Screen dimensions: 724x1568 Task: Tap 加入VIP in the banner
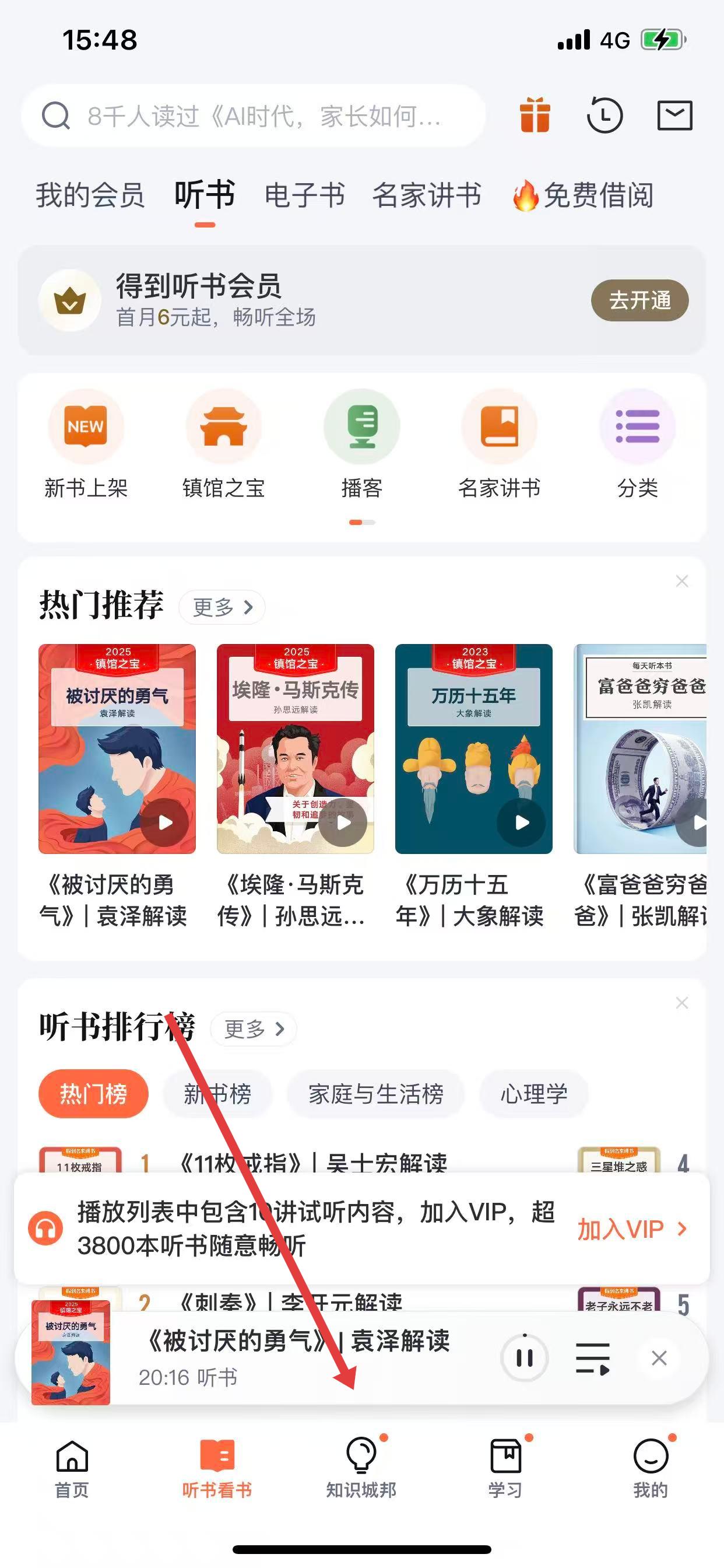(630, 1229)
